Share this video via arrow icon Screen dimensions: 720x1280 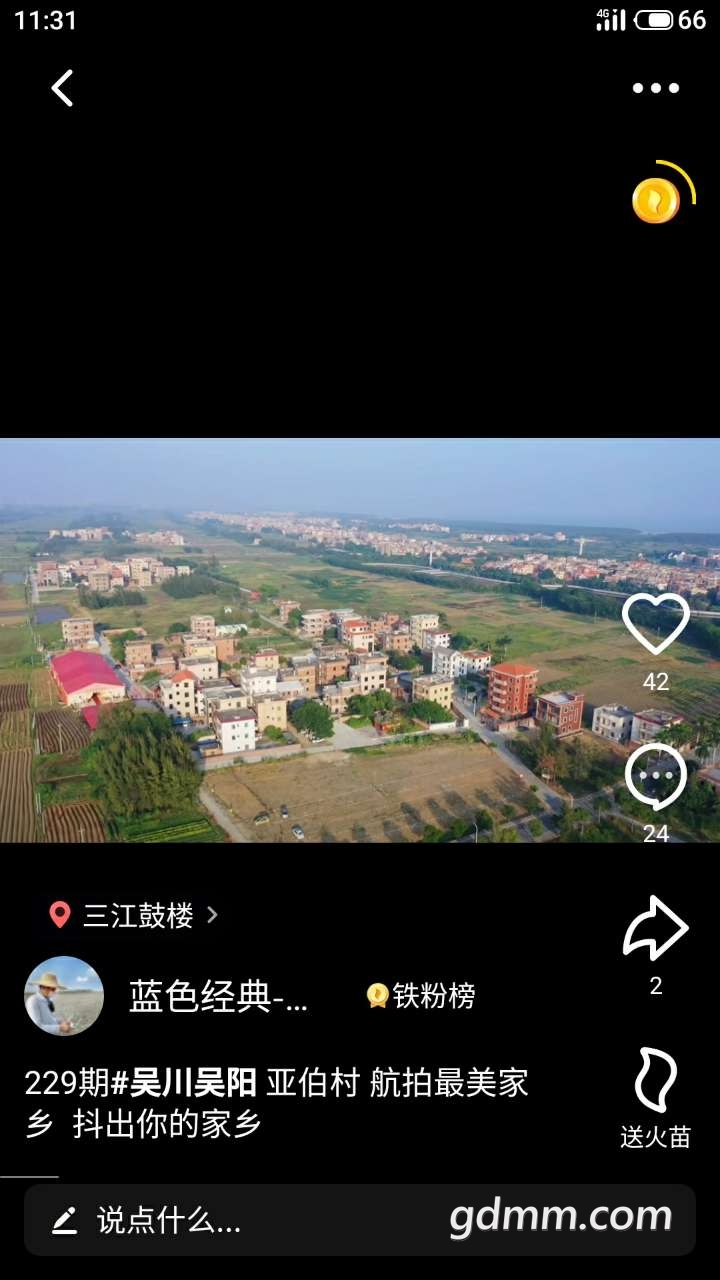(x=656, y=929)
